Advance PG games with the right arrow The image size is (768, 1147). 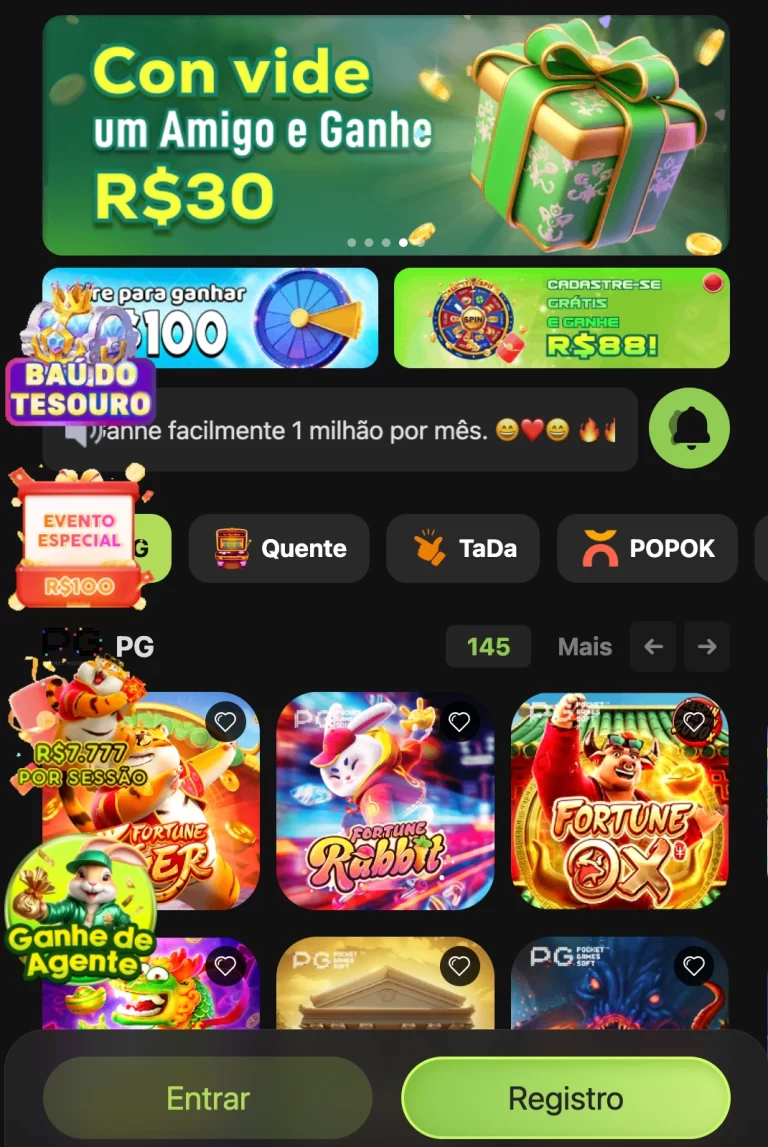[707, 647]
